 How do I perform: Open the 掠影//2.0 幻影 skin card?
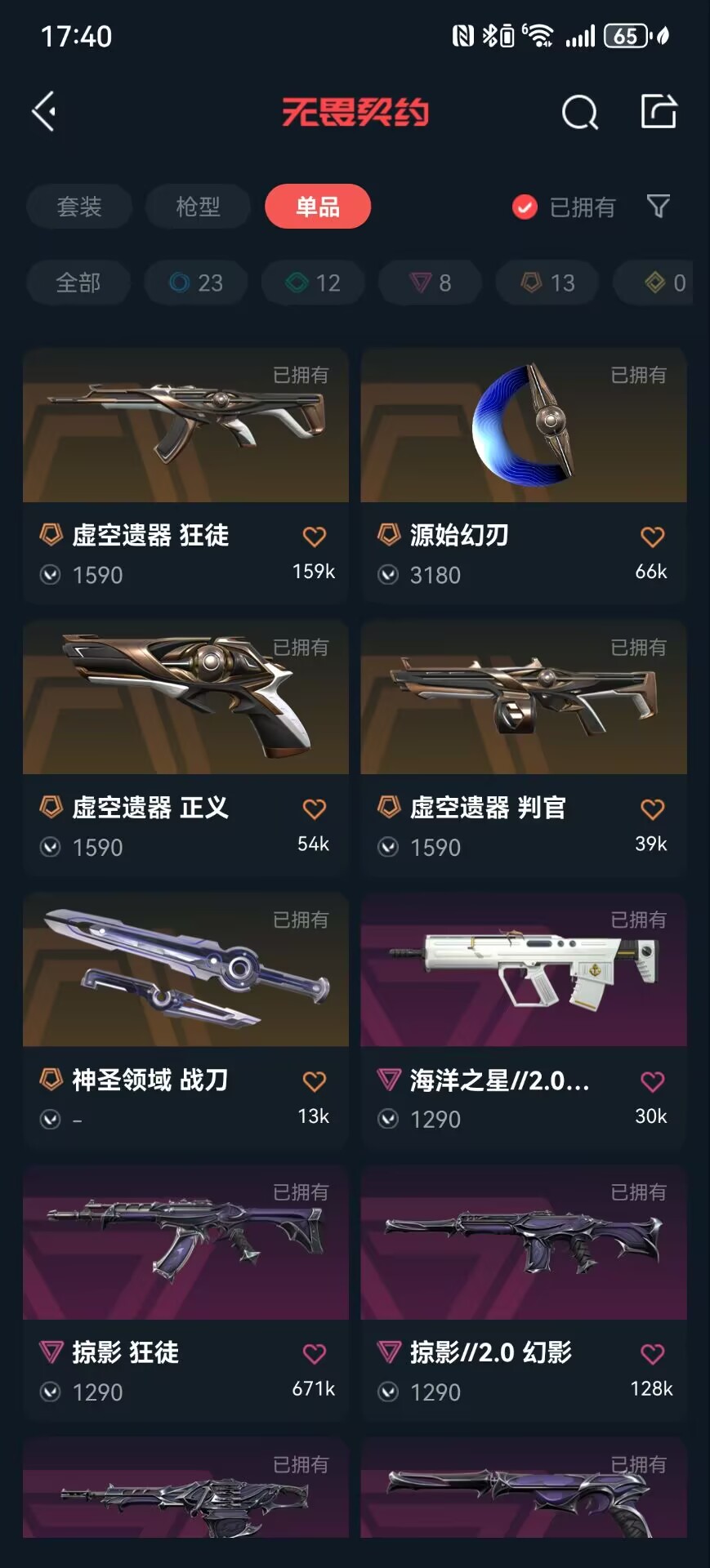point(523,1243)
